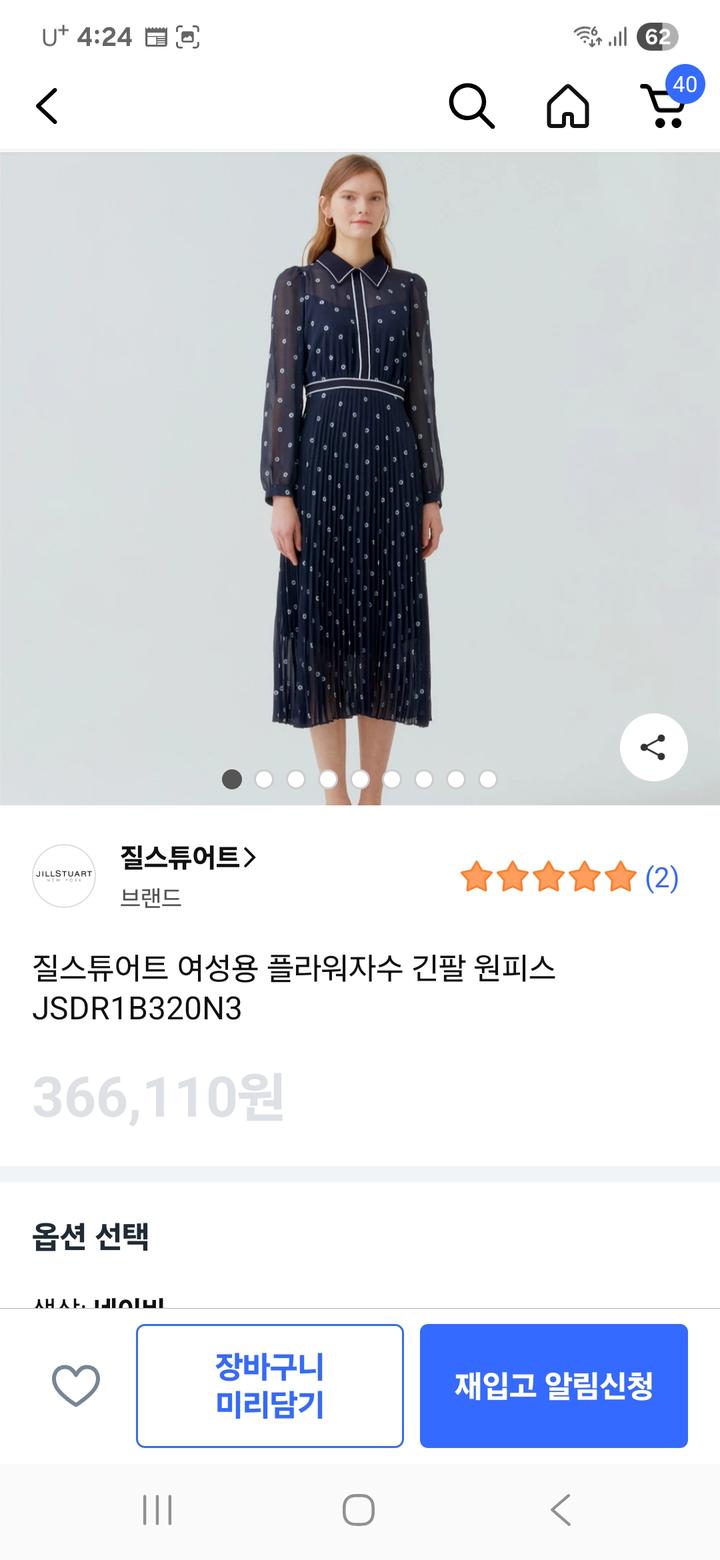Tap 장바구니 미리담기 button
Viewport: 720px width, 1560px height.
pyautogui.click(x=270, y=1386)
